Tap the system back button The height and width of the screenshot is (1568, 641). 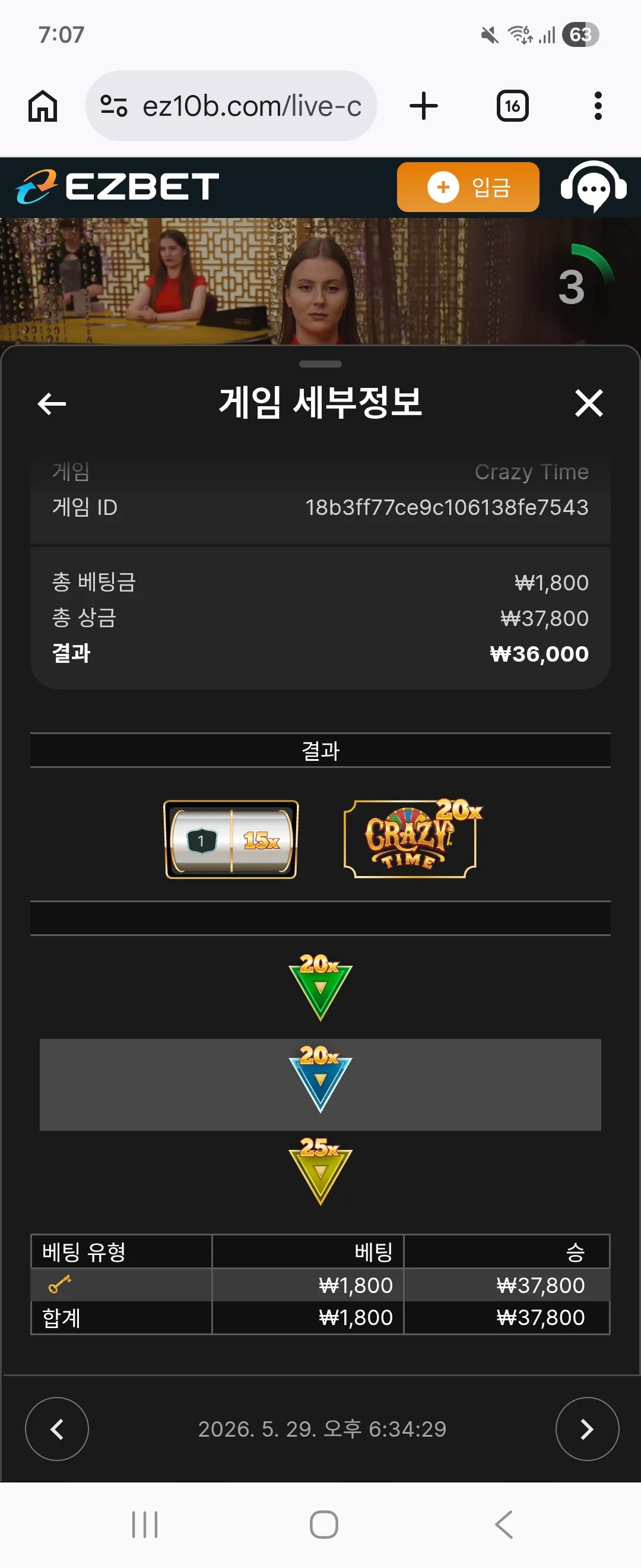point(503,1525)
